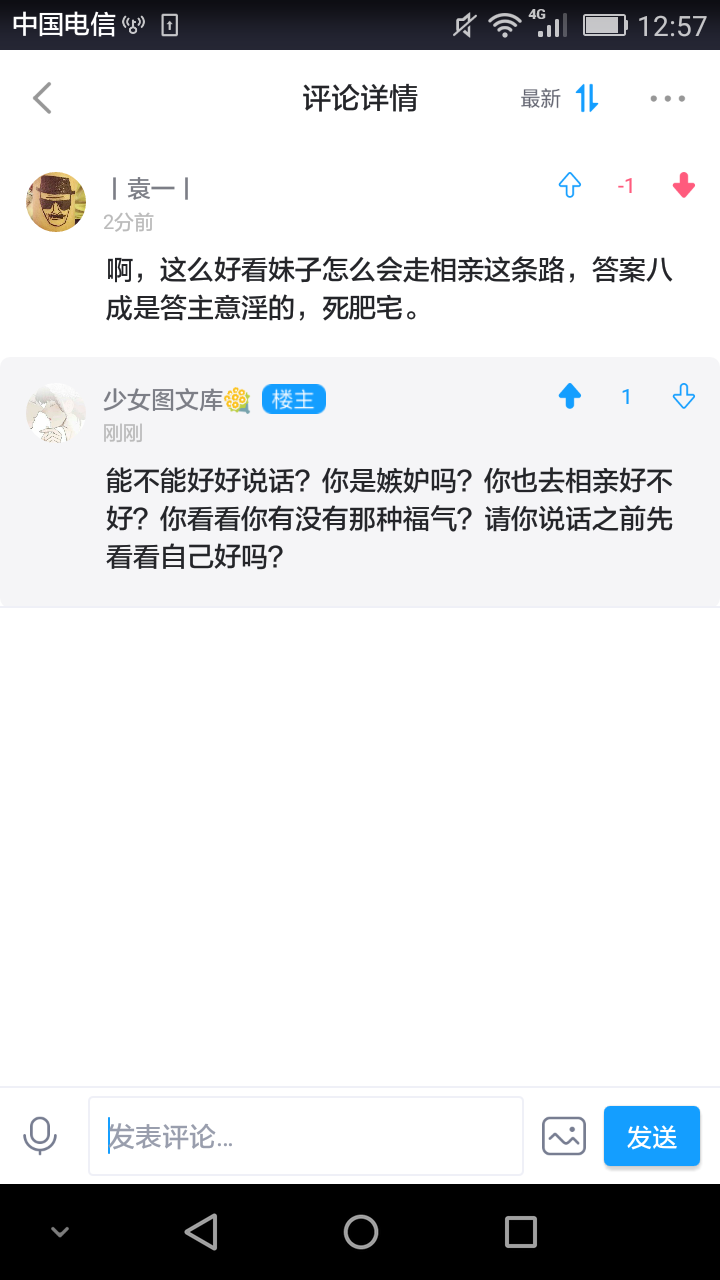Tap the microphone voice input icon

[40, 1136]
